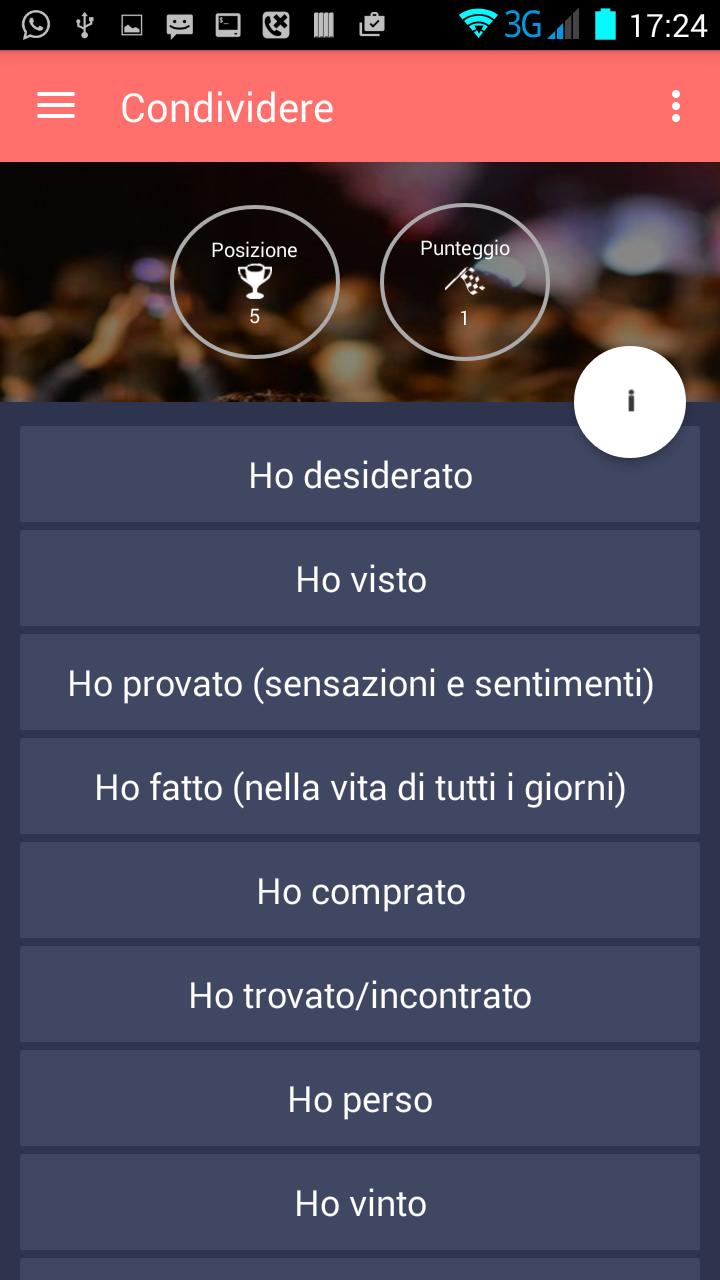Tap the Wi-Fi indicator in the status bar
Screen dimensions: 720x1280
coord(477,27)
